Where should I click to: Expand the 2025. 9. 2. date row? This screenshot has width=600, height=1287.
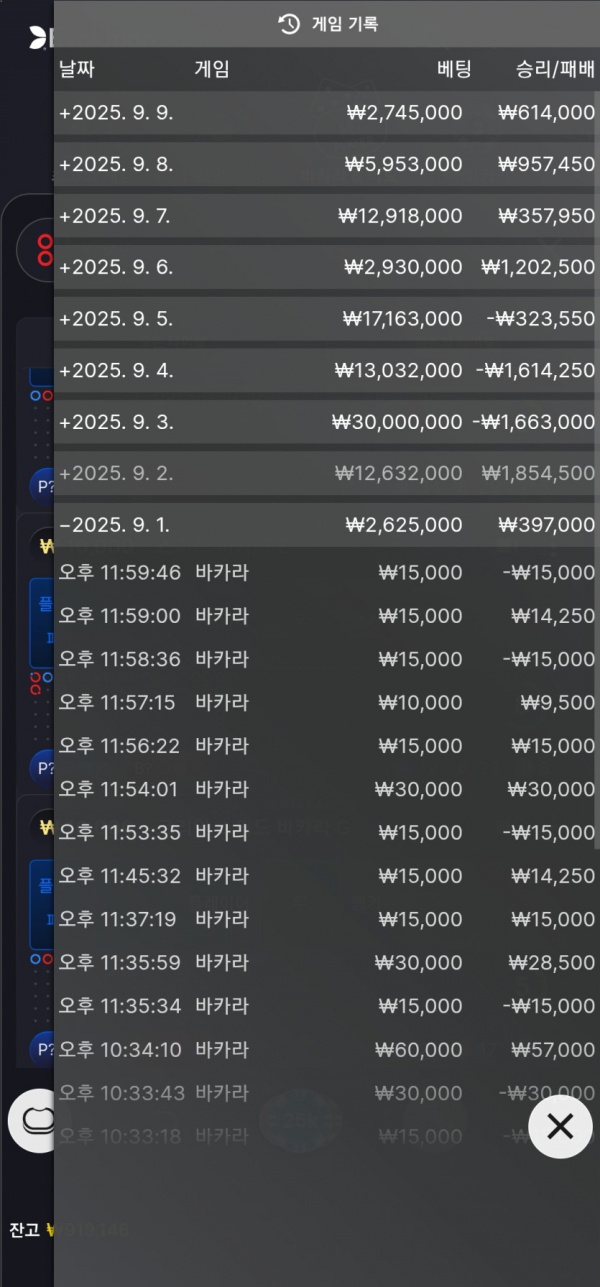pos(116,473)
